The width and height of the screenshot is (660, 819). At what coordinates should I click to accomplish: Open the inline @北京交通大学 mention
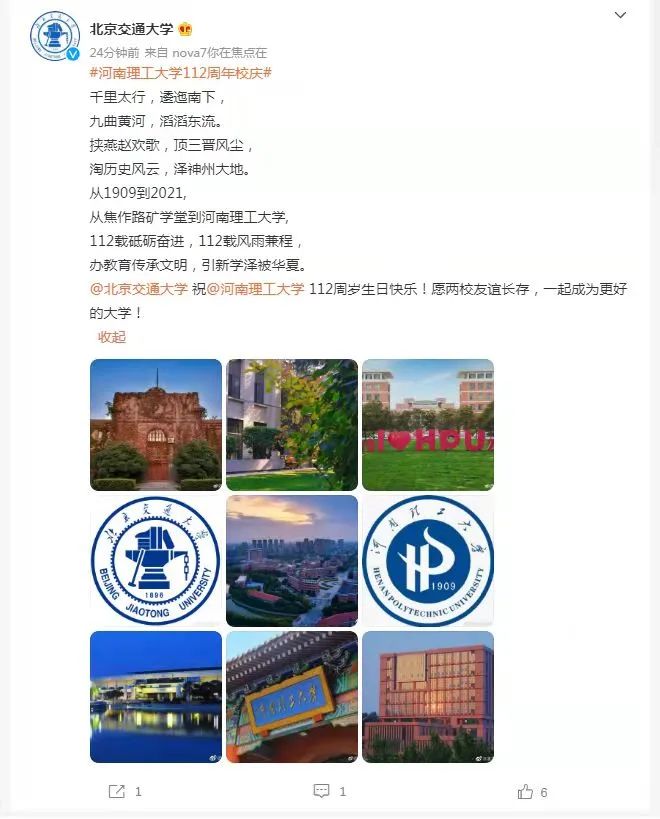click(x=139, y=290)
